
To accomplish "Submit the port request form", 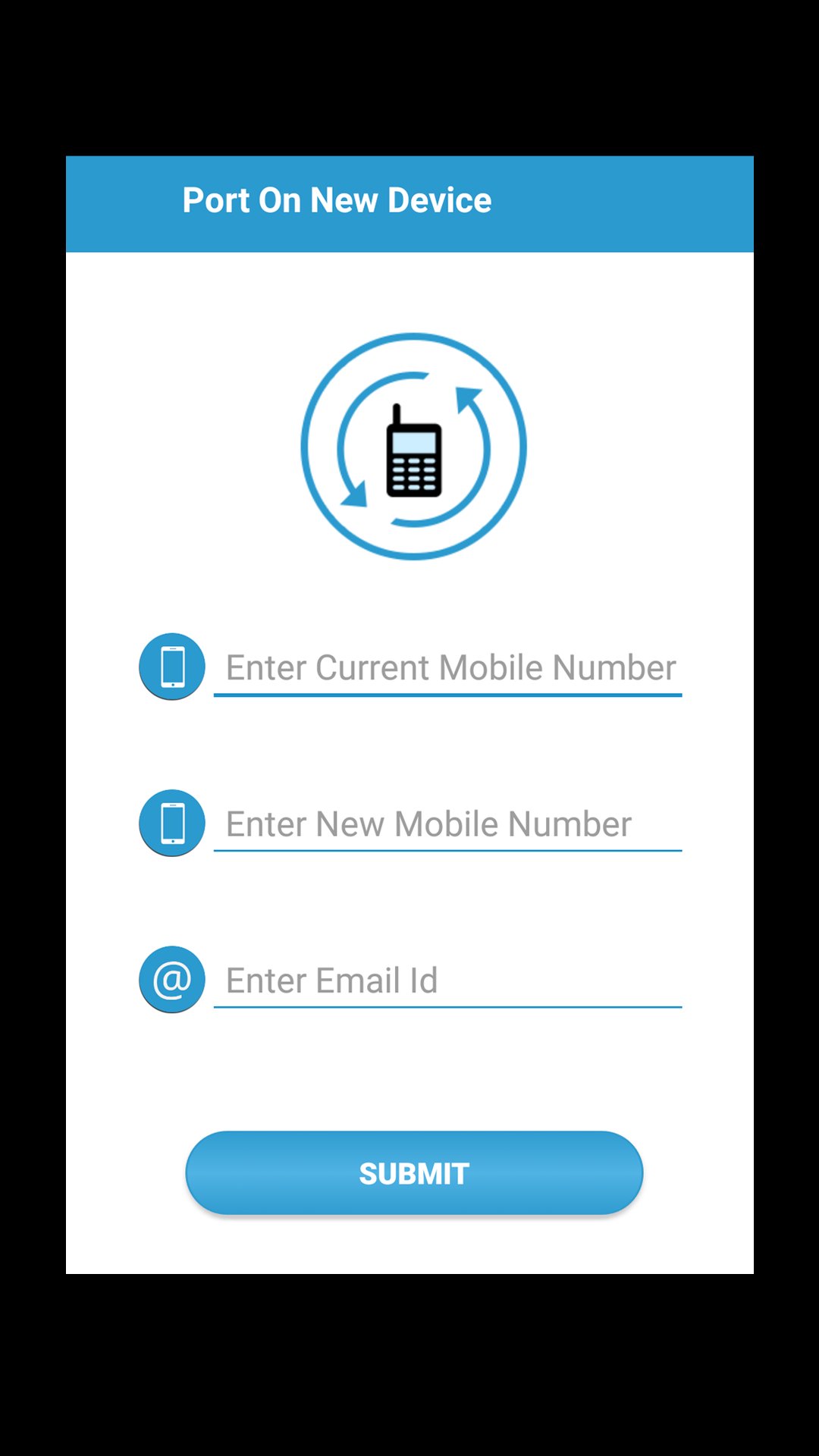I will 414,1173.
